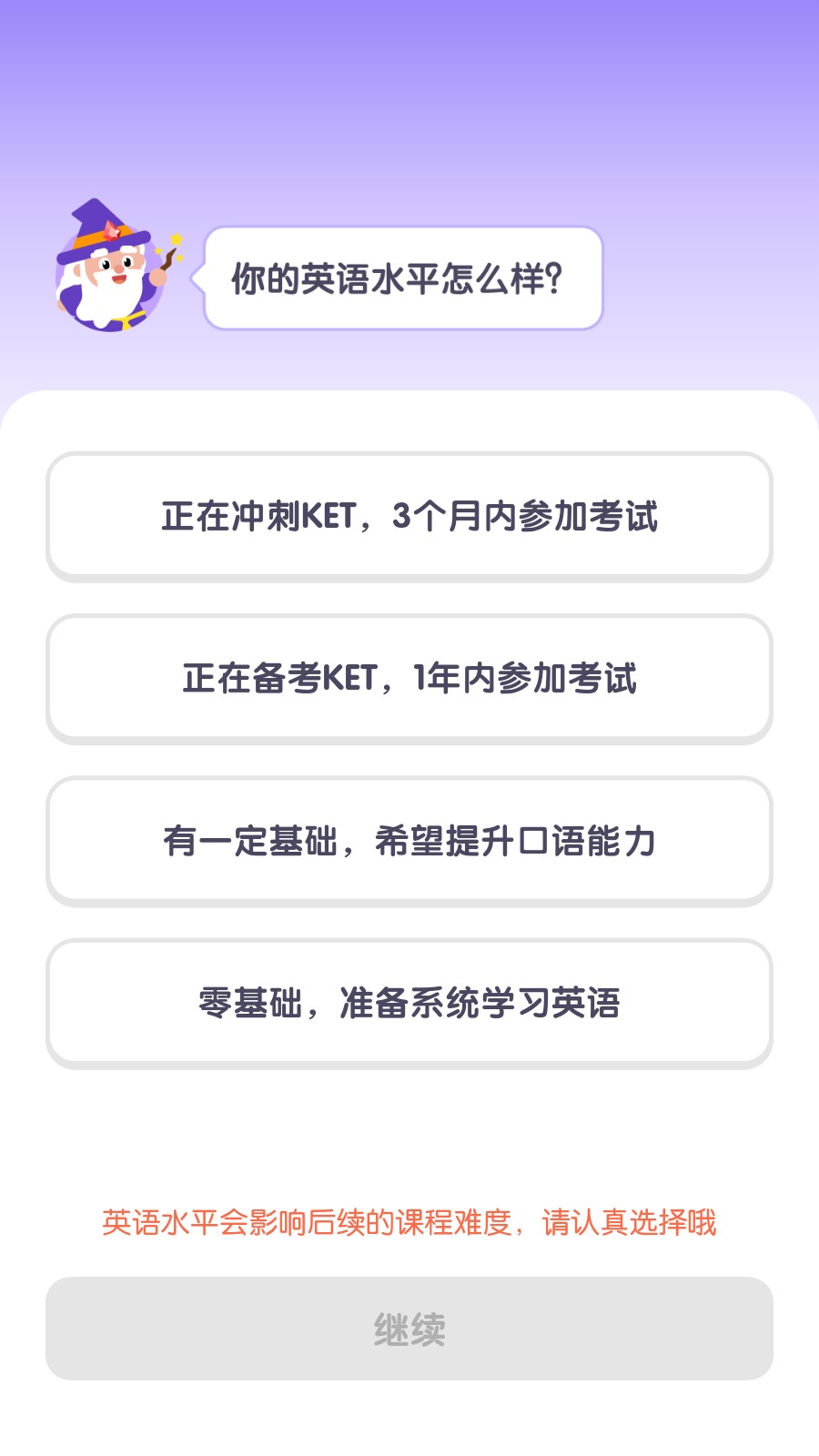The height and width of the screenshot is (1456, 819).
Task: Click the sparkle near the wand
Action: pos(176,239)
